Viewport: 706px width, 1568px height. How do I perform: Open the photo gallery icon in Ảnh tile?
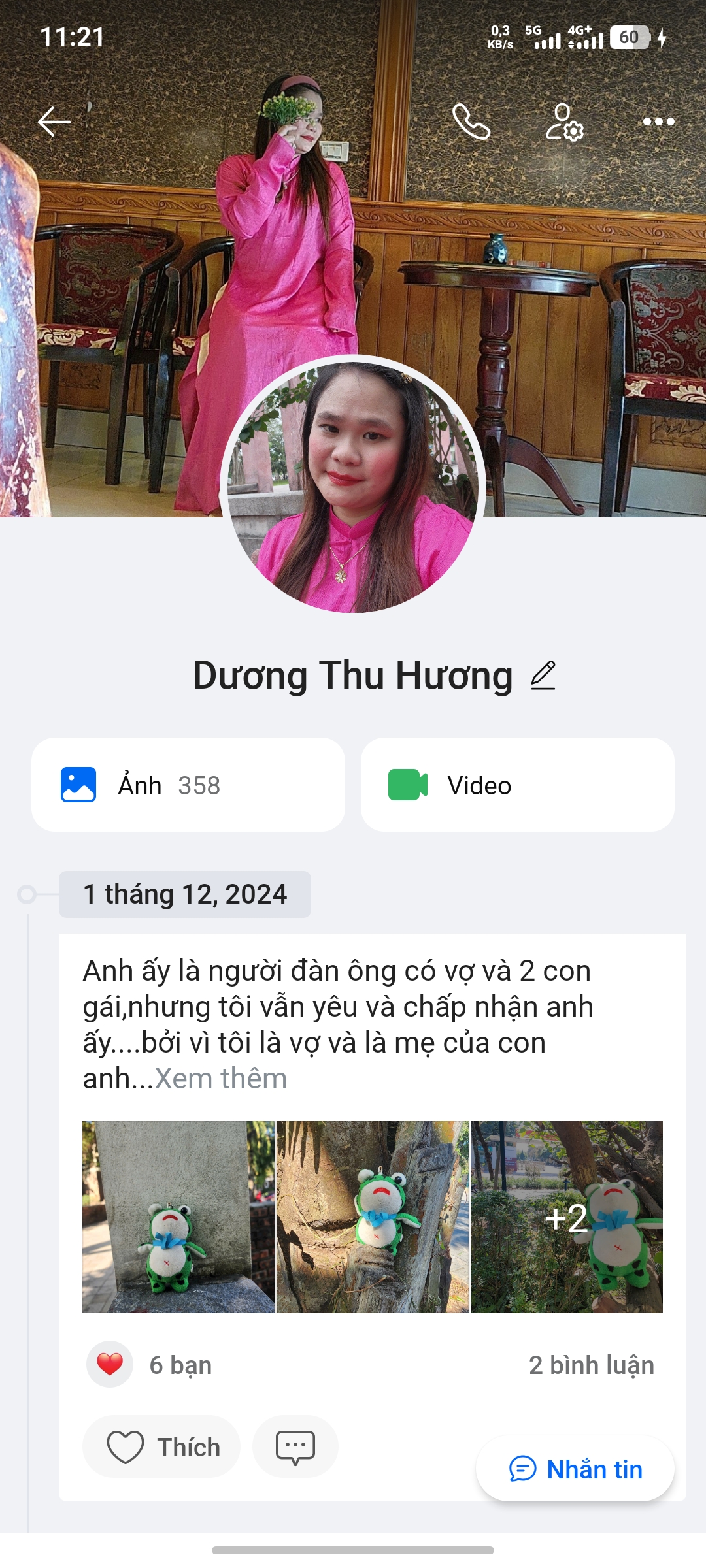78,784
